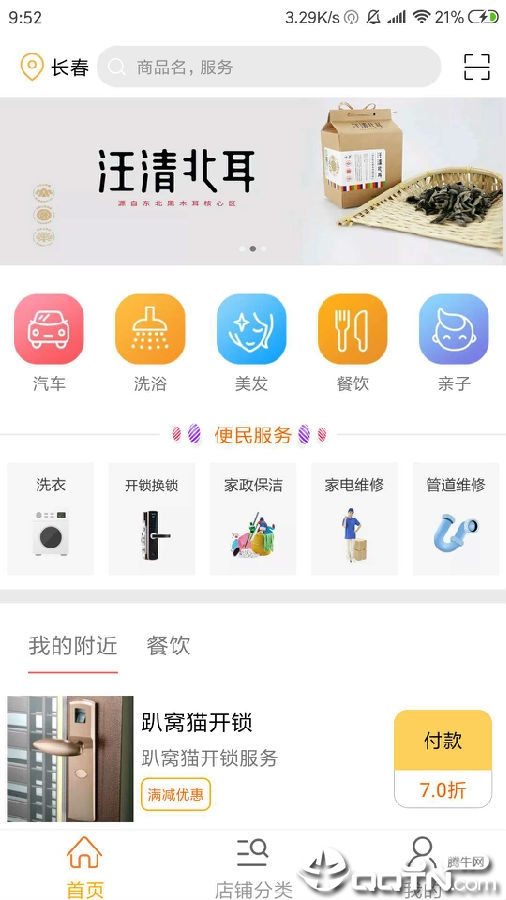Open the 亲子 category
This screenshot has height=900, width=506.
click(454, 343)
